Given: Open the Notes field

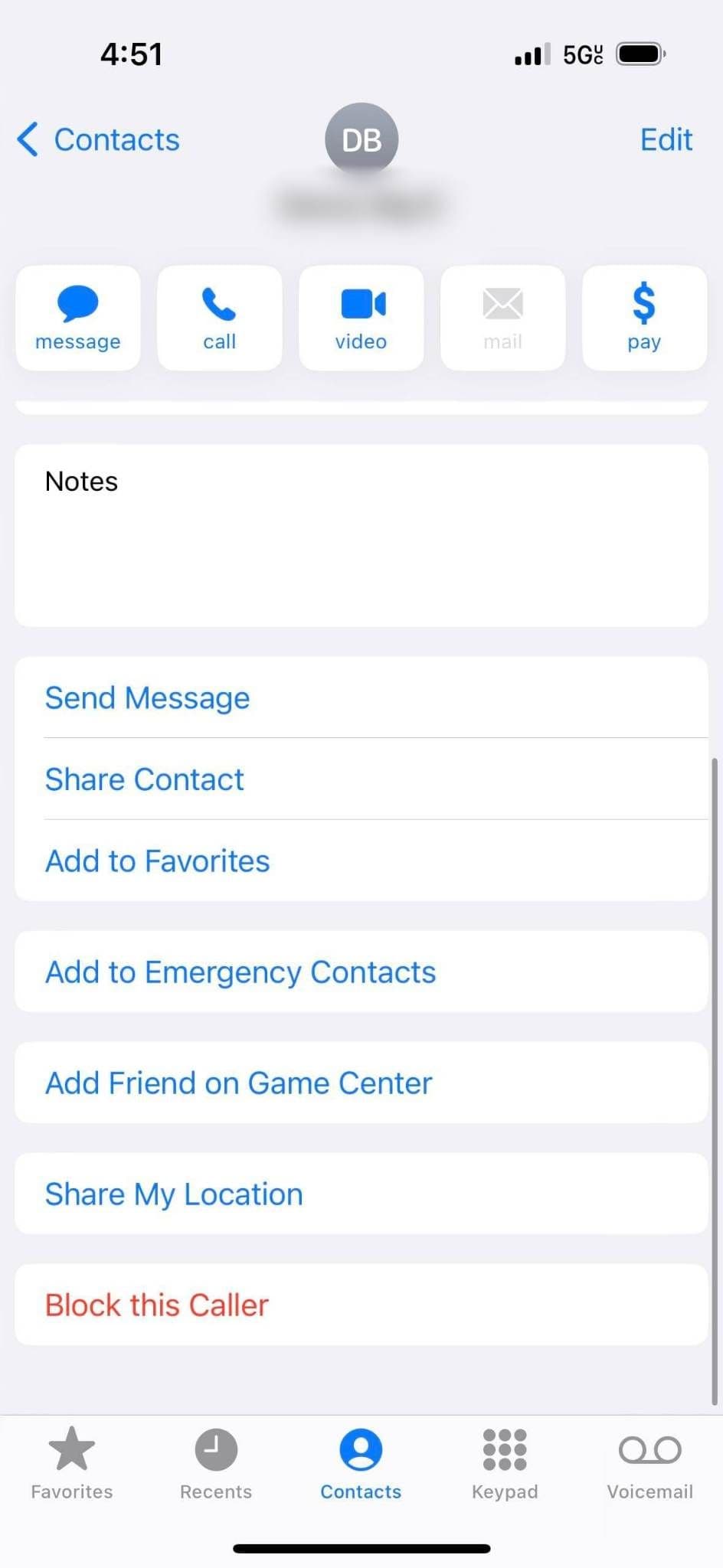Looking at the screenshot, I should pos(361,535).
